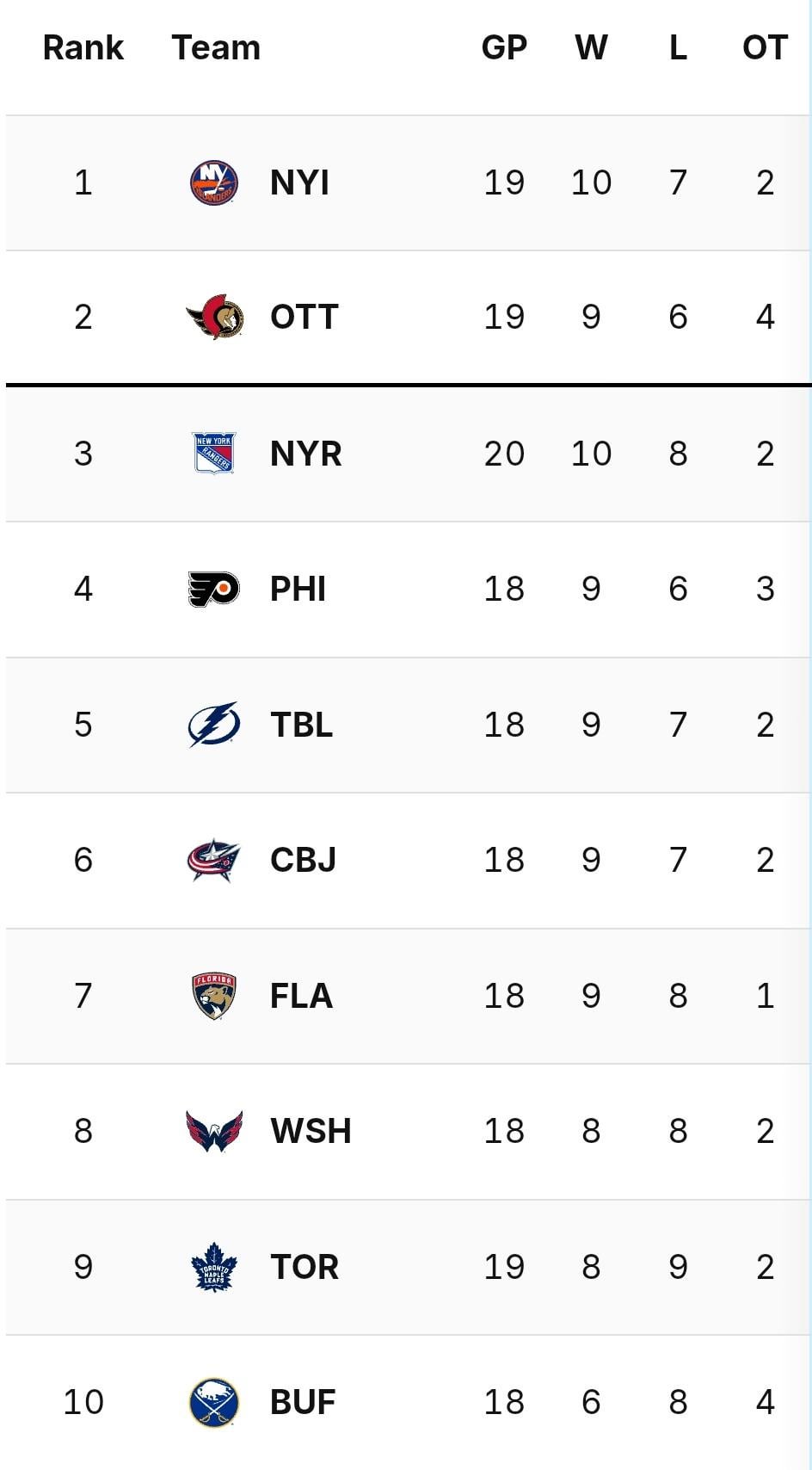Open the NYI team row
Image resolution: width=812 pixels, height=1470 pixels.
pos(298,182)
